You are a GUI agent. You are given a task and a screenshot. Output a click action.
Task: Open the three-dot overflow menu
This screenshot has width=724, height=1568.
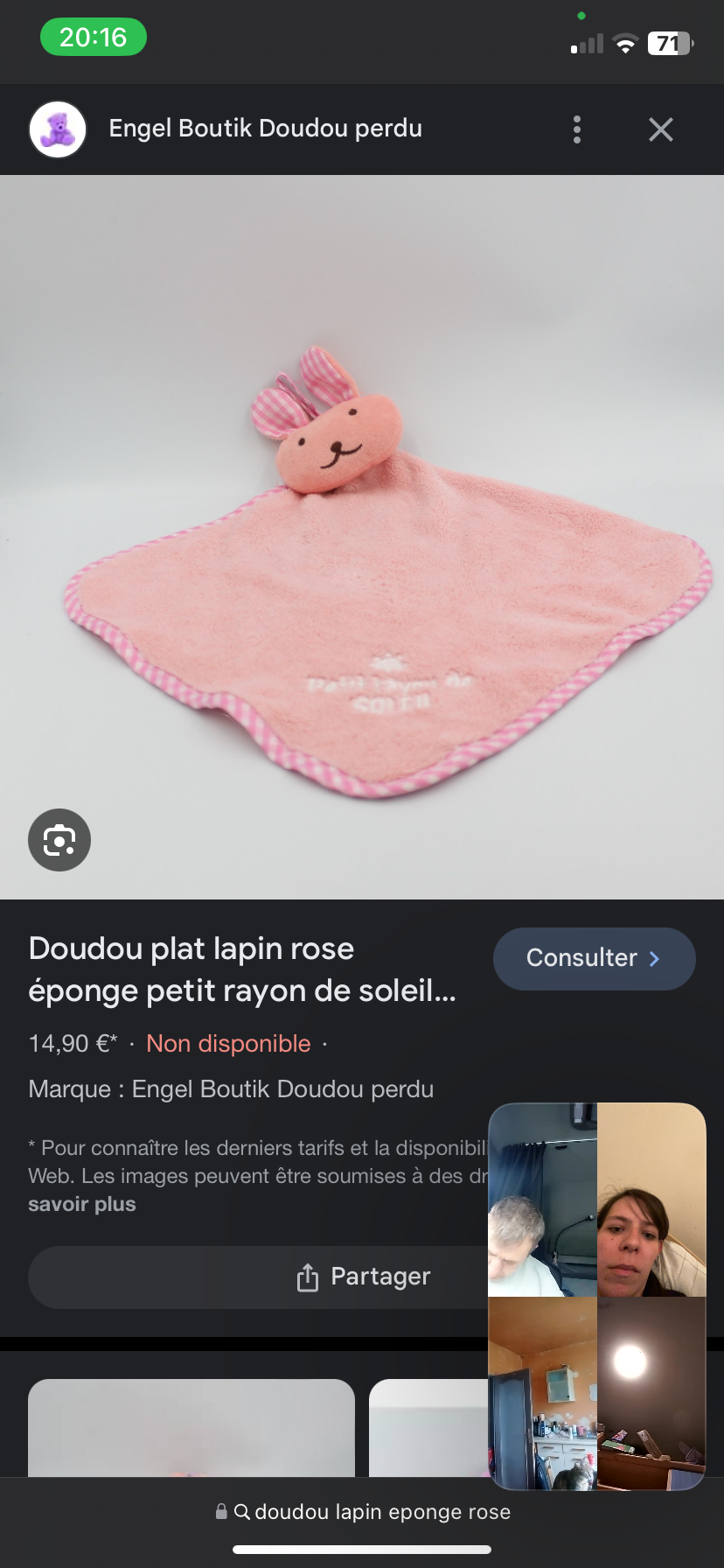click(x=576, y=129)
